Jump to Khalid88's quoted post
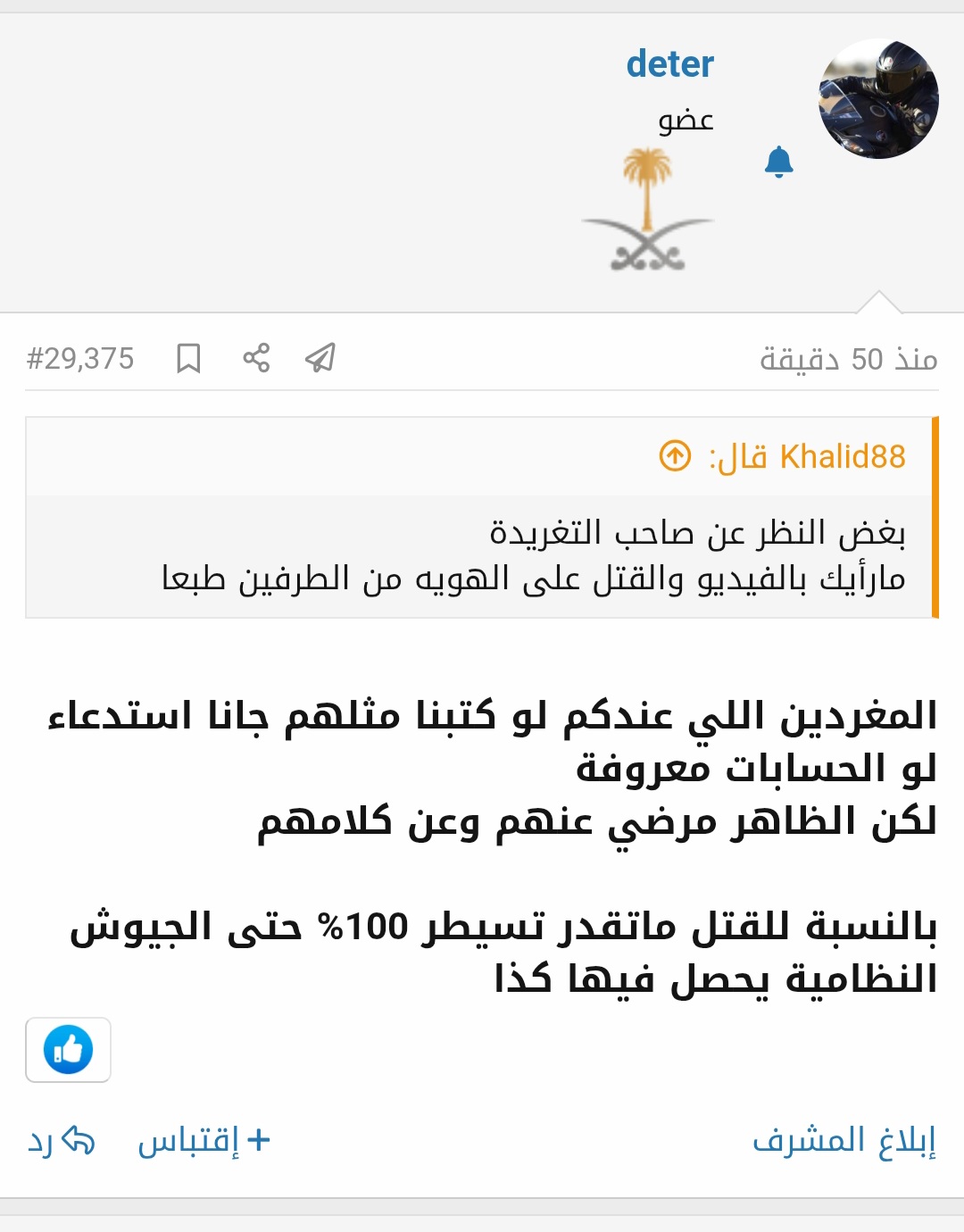The width and height of the screenshot is (964, 1232). [x=675, y=456]
